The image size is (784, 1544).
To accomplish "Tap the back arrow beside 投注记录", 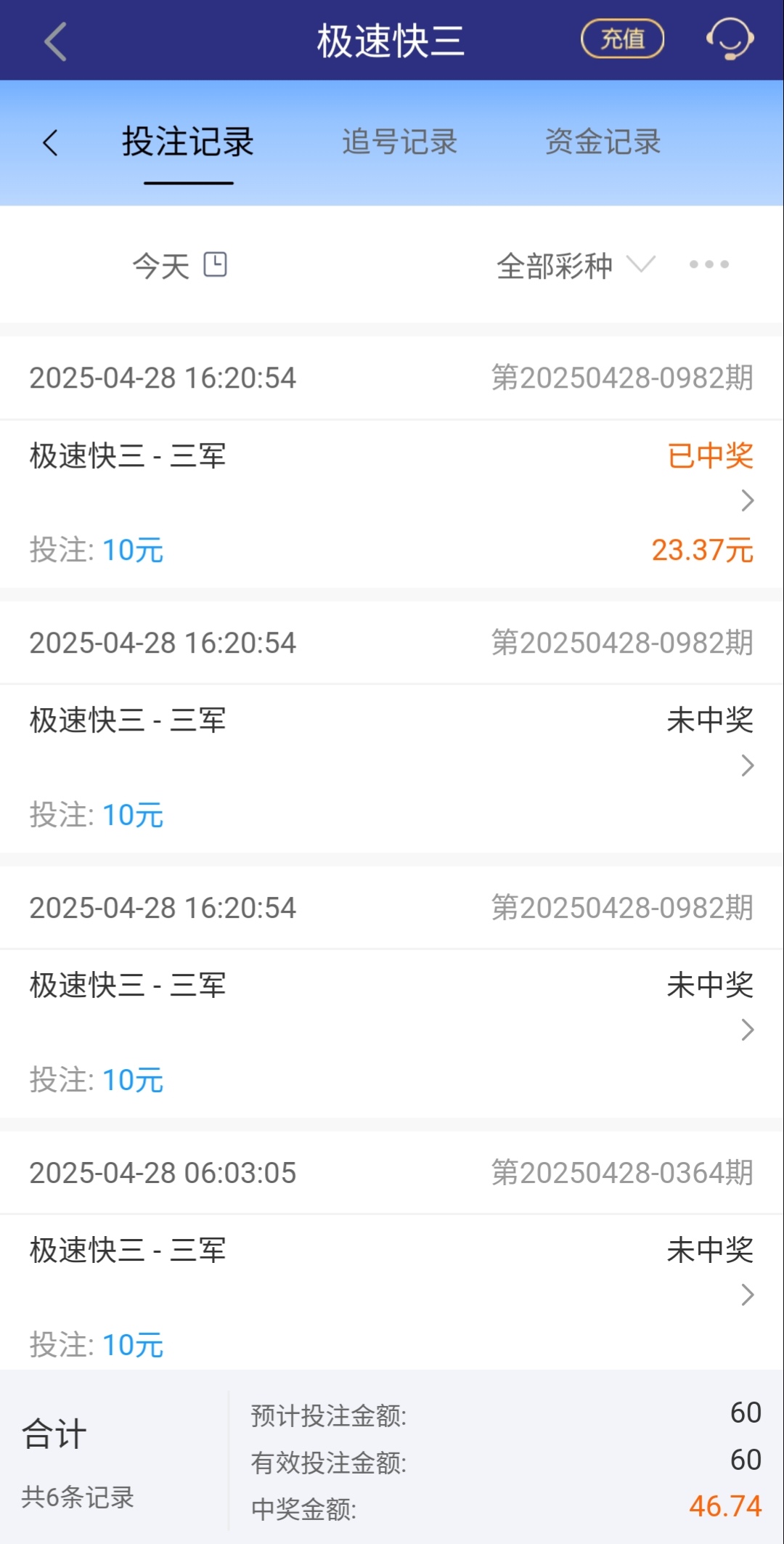I will tap(50, 142).
